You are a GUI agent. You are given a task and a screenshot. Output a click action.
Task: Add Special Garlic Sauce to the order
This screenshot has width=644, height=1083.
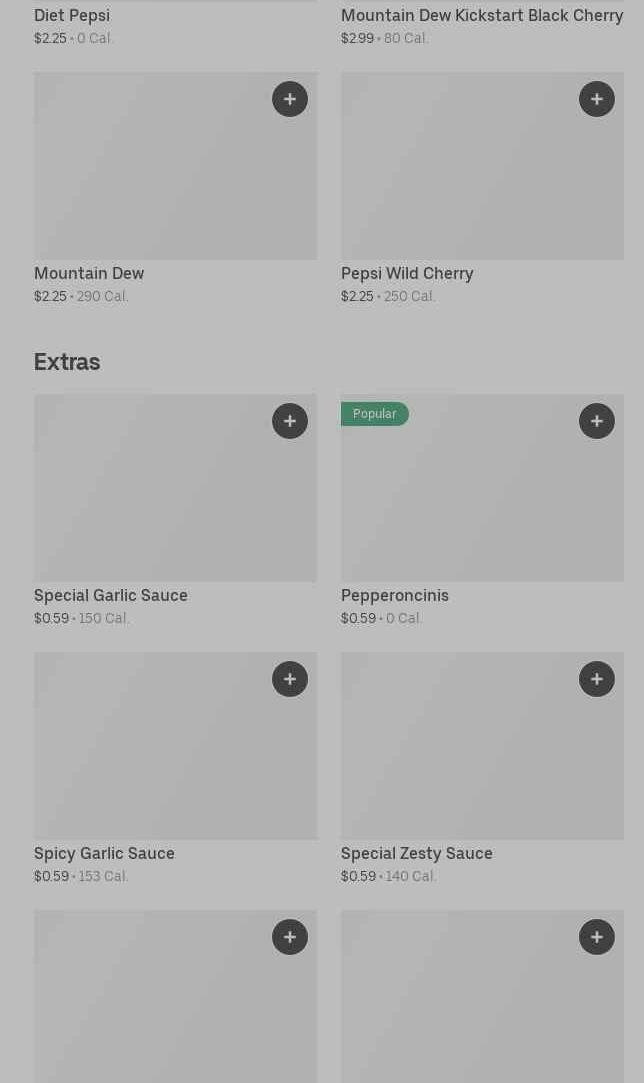[x=290, y=421]
